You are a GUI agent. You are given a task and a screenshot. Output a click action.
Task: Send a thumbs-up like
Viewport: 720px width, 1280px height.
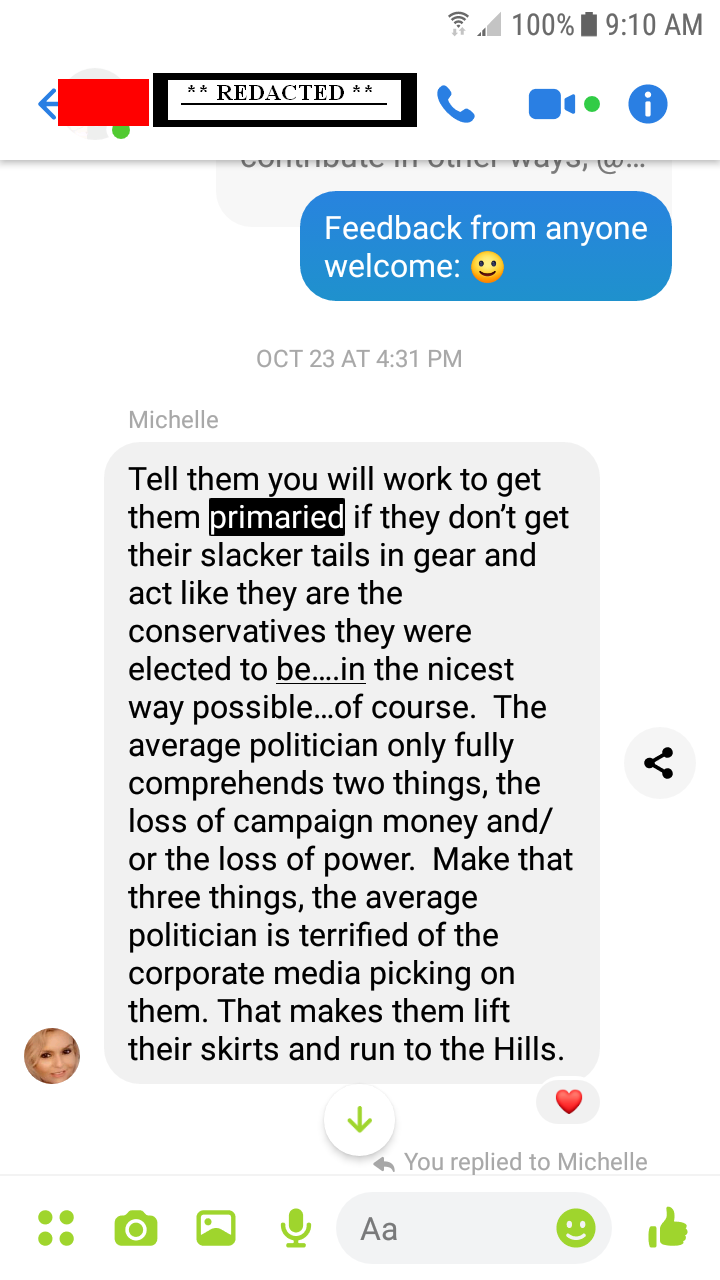(668, 1226)
